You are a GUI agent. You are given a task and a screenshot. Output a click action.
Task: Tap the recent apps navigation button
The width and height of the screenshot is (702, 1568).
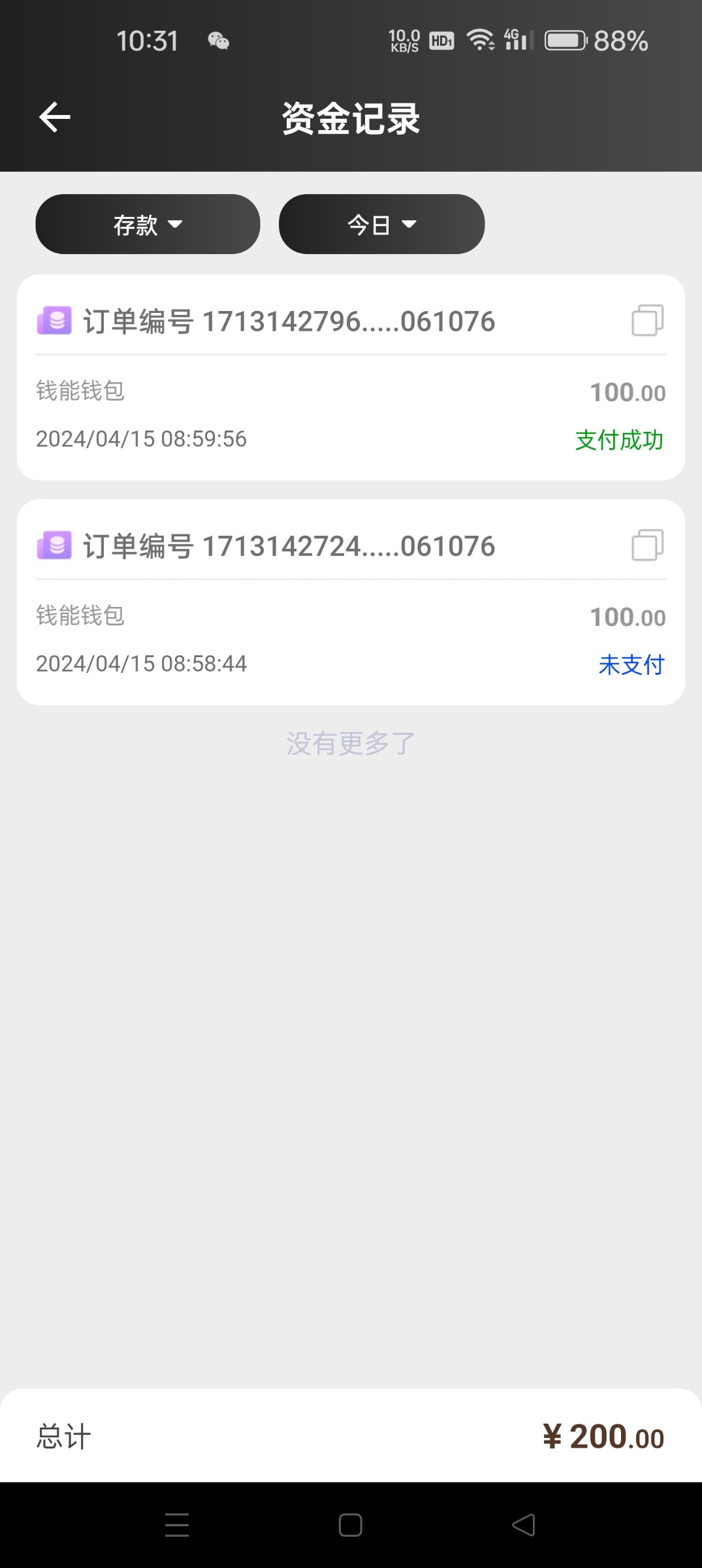coord(177,1526)
